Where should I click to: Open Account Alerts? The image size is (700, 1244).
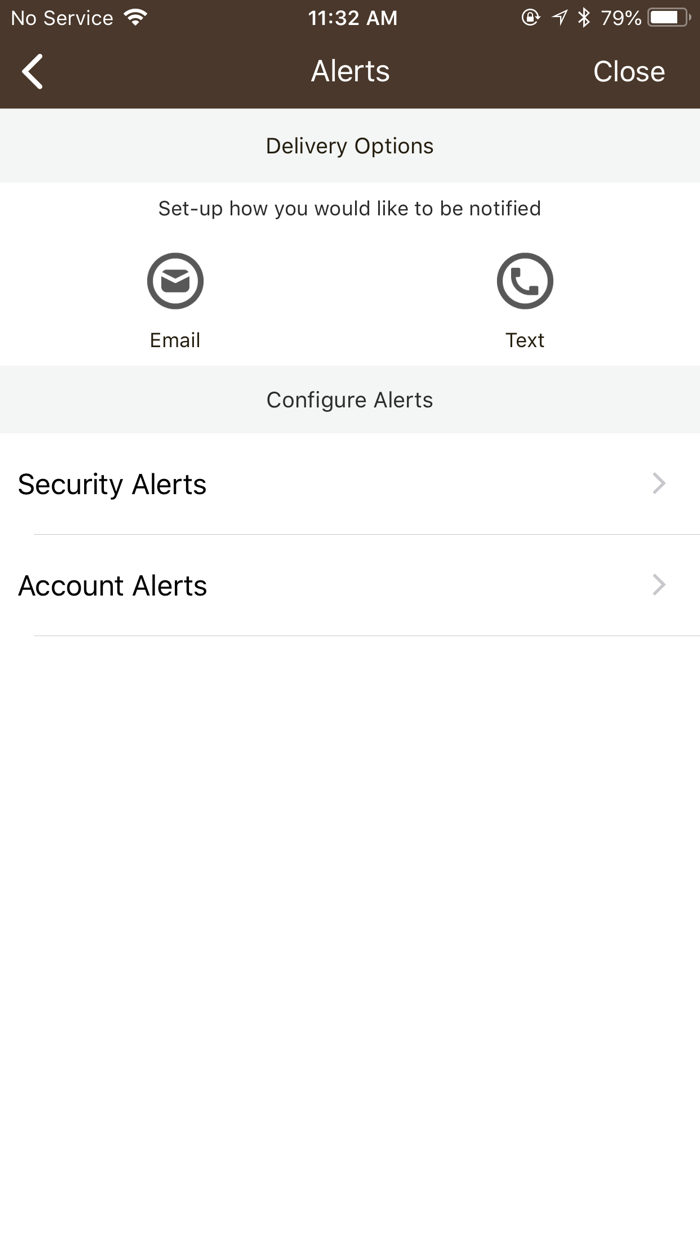click(350, 585)
